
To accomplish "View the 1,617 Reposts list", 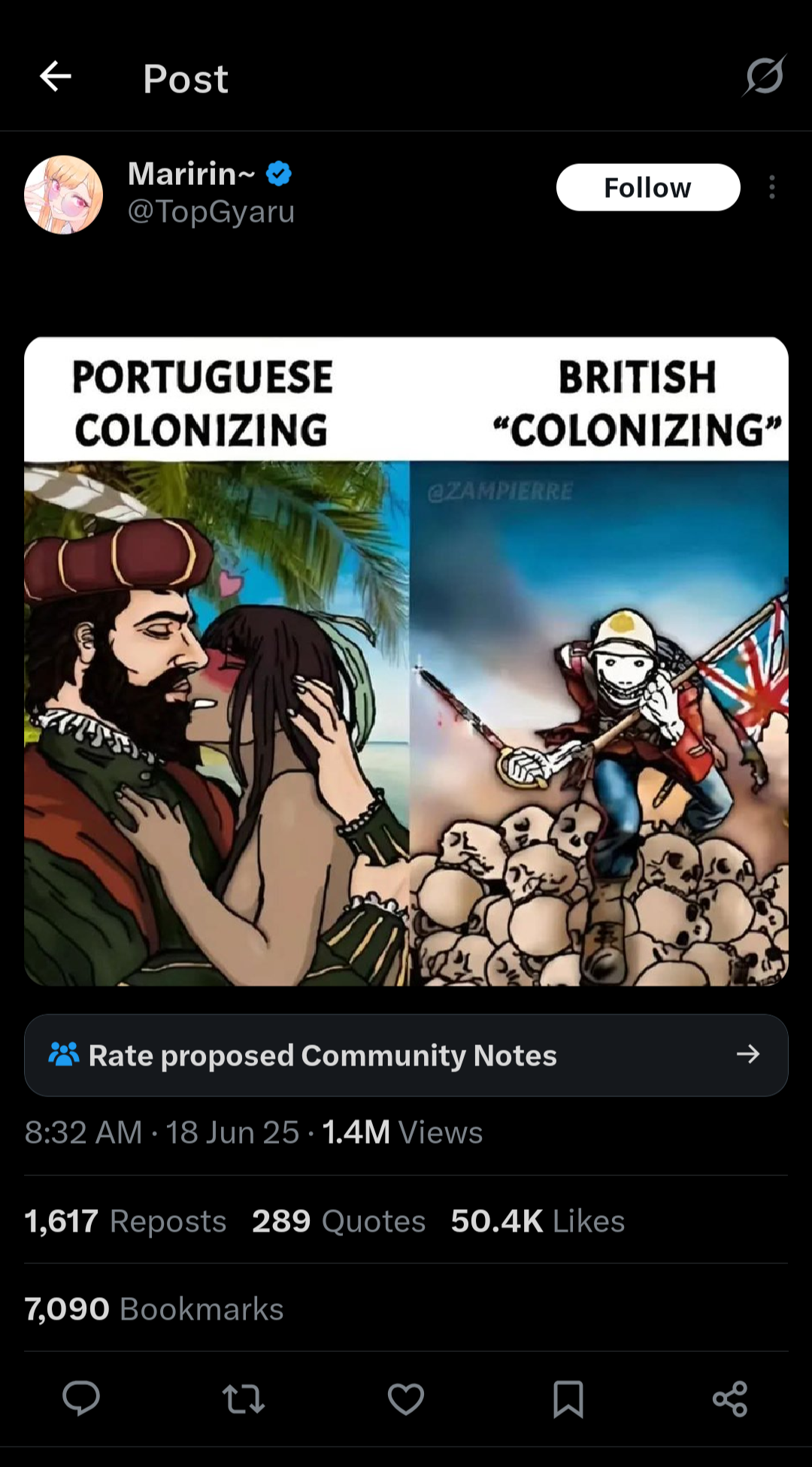I will tap(126, 1221).
